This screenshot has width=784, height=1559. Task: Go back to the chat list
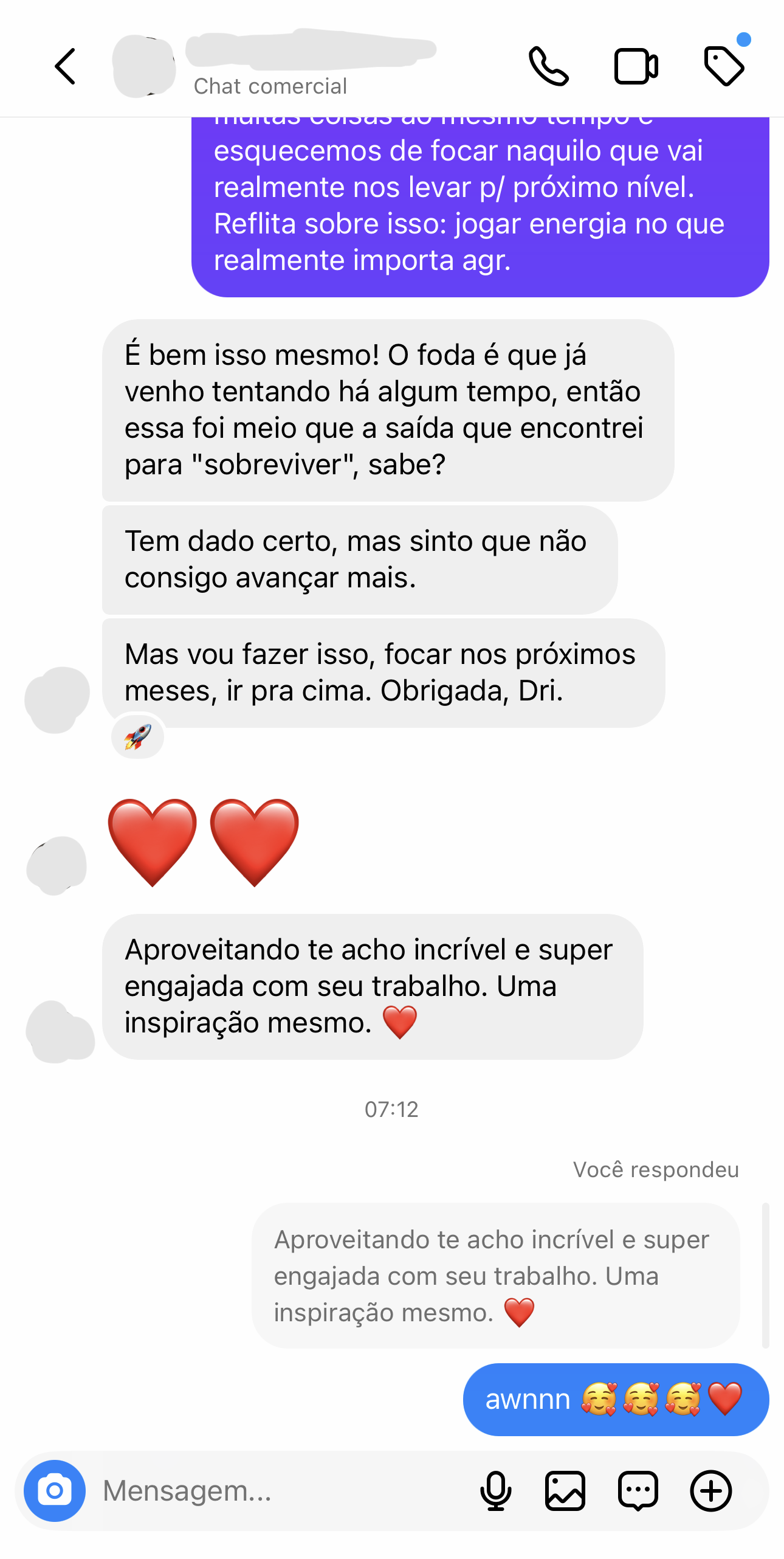click(66, 66)
